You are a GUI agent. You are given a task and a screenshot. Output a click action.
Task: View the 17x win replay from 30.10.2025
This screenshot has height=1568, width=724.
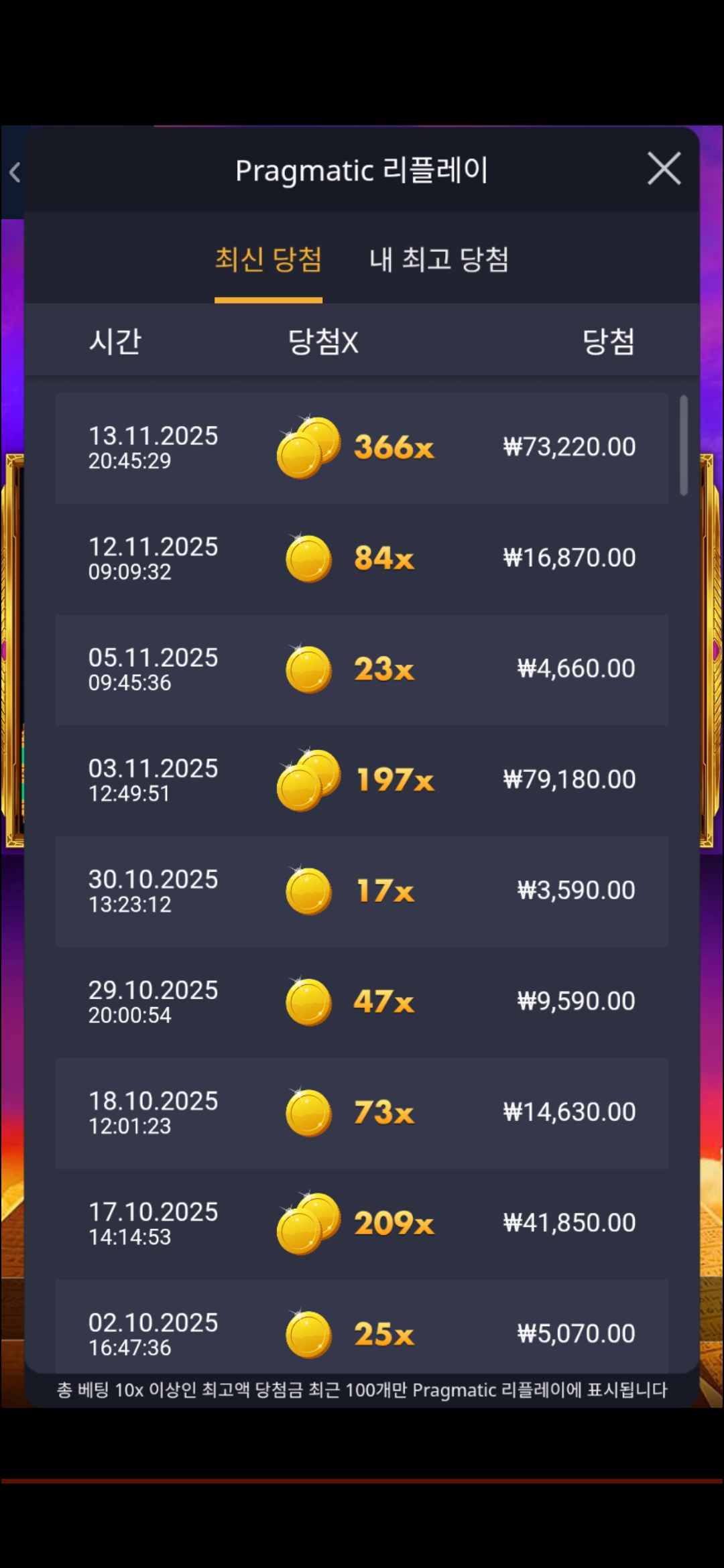pos(362,891)
